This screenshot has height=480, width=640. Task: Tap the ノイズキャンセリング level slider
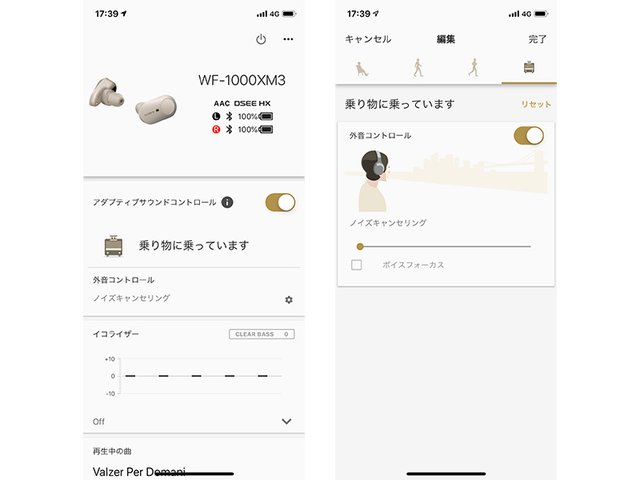pyautogui.click(x=444, y=245)
